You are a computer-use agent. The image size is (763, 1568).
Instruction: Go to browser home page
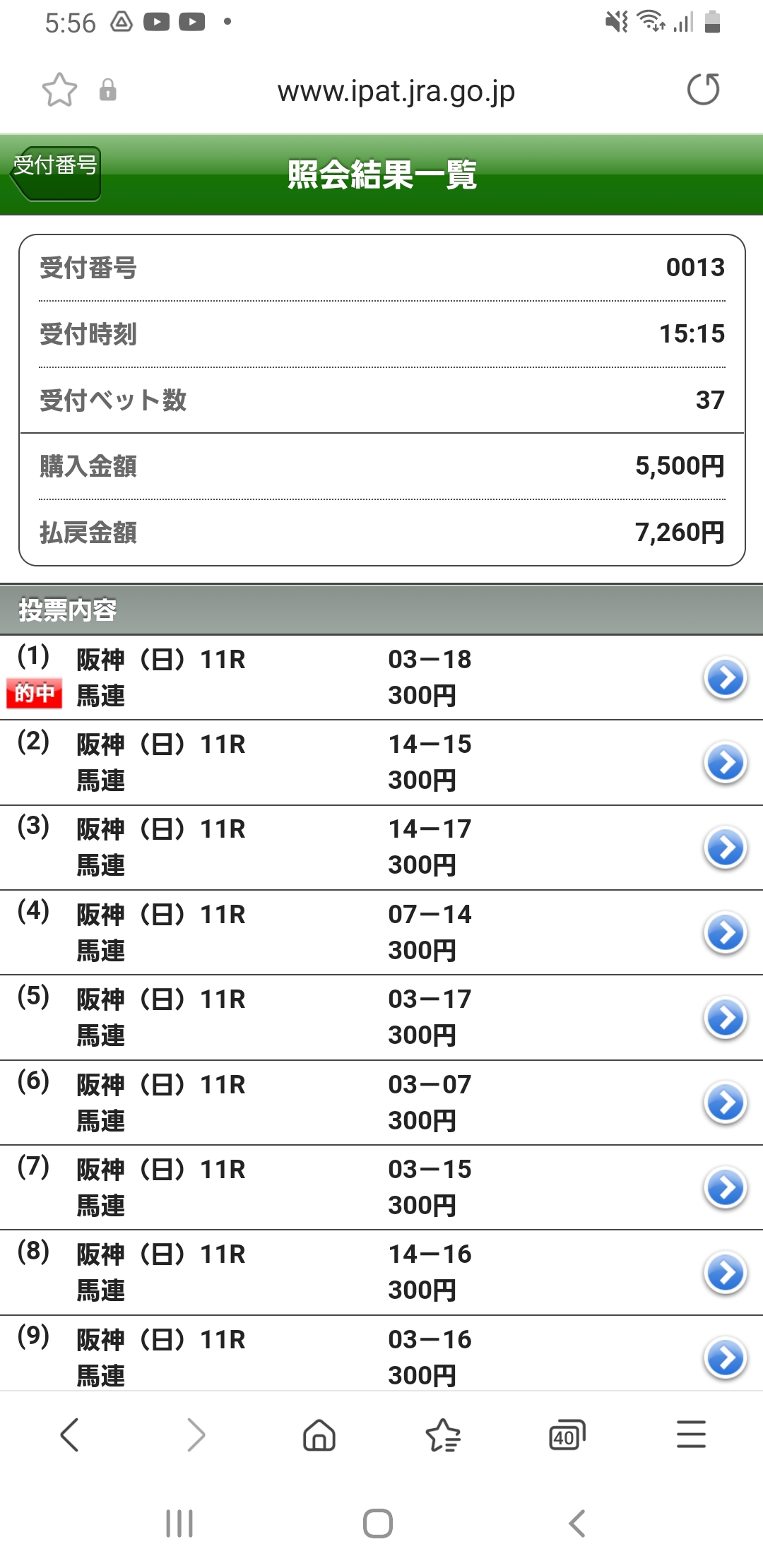[x=319, y=1435]
